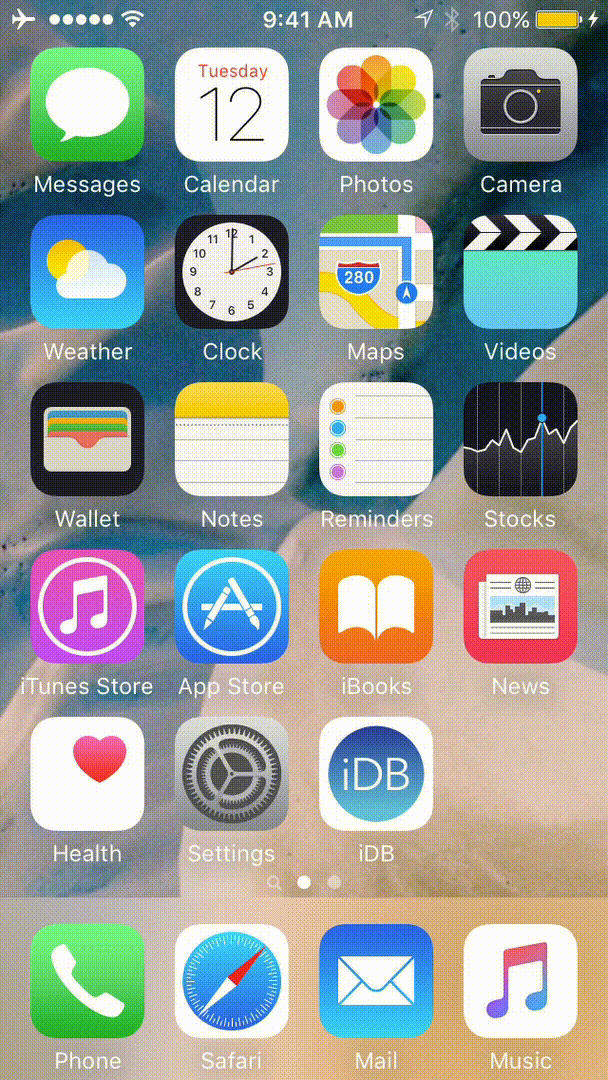608x1080 pixels.
Task: Open the Reminders app
Action: coord(376,439)
